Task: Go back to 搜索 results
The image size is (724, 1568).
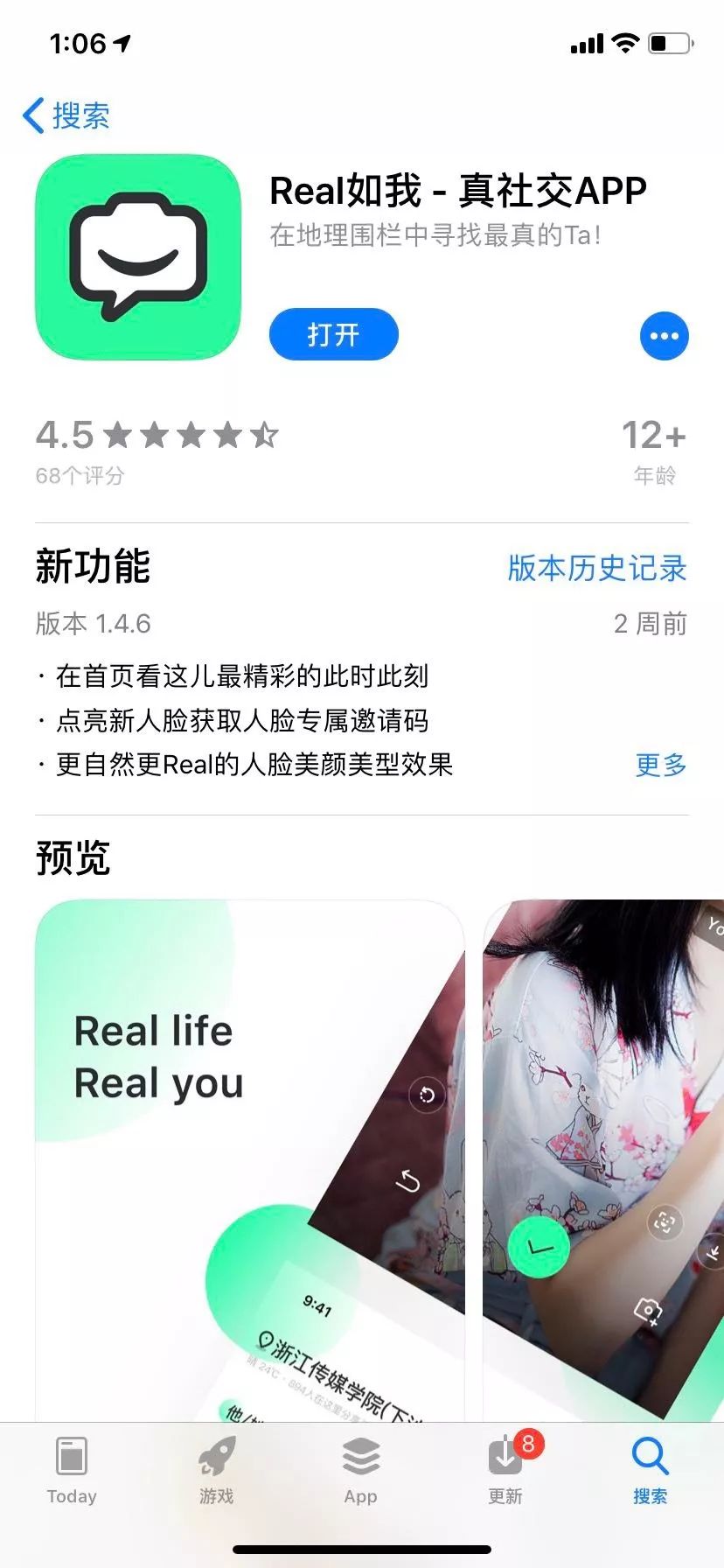Action: 66,115
